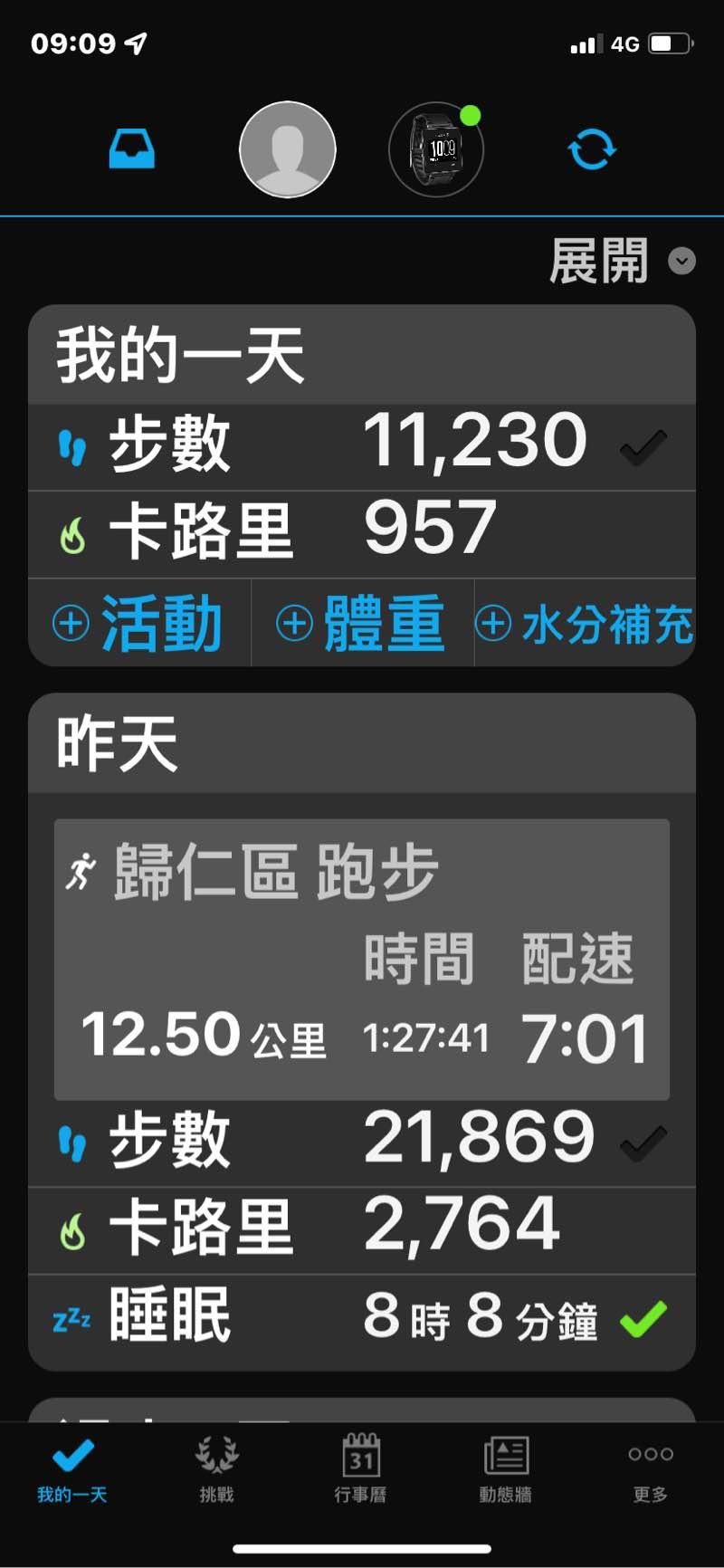Open yesterday's 睡眠 details
This screenshot has height=1568, width=724.
tap(362, 1317)
